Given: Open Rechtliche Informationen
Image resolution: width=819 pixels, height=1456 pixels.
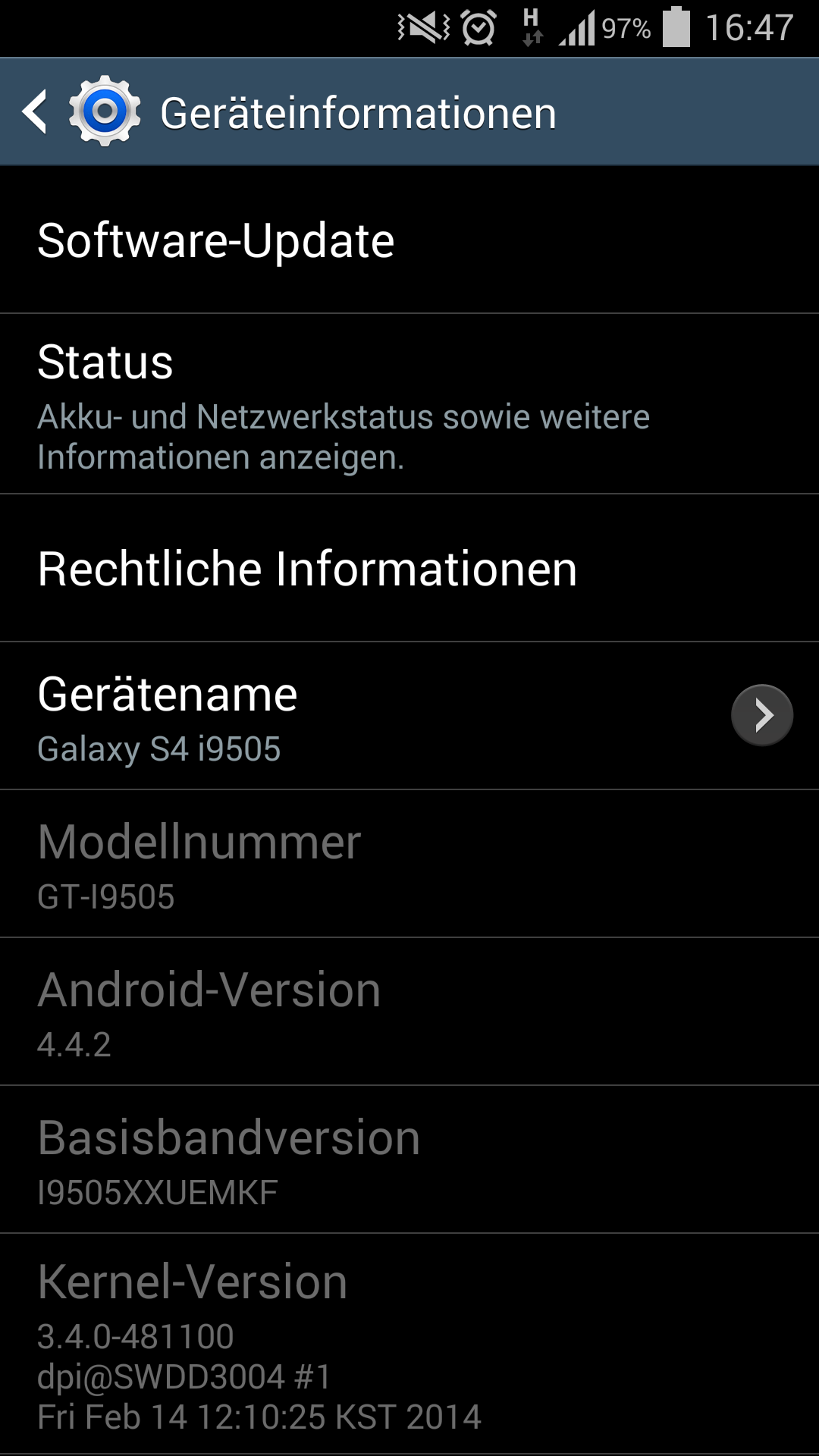Looking at the screenshot, I should point(409,568).
